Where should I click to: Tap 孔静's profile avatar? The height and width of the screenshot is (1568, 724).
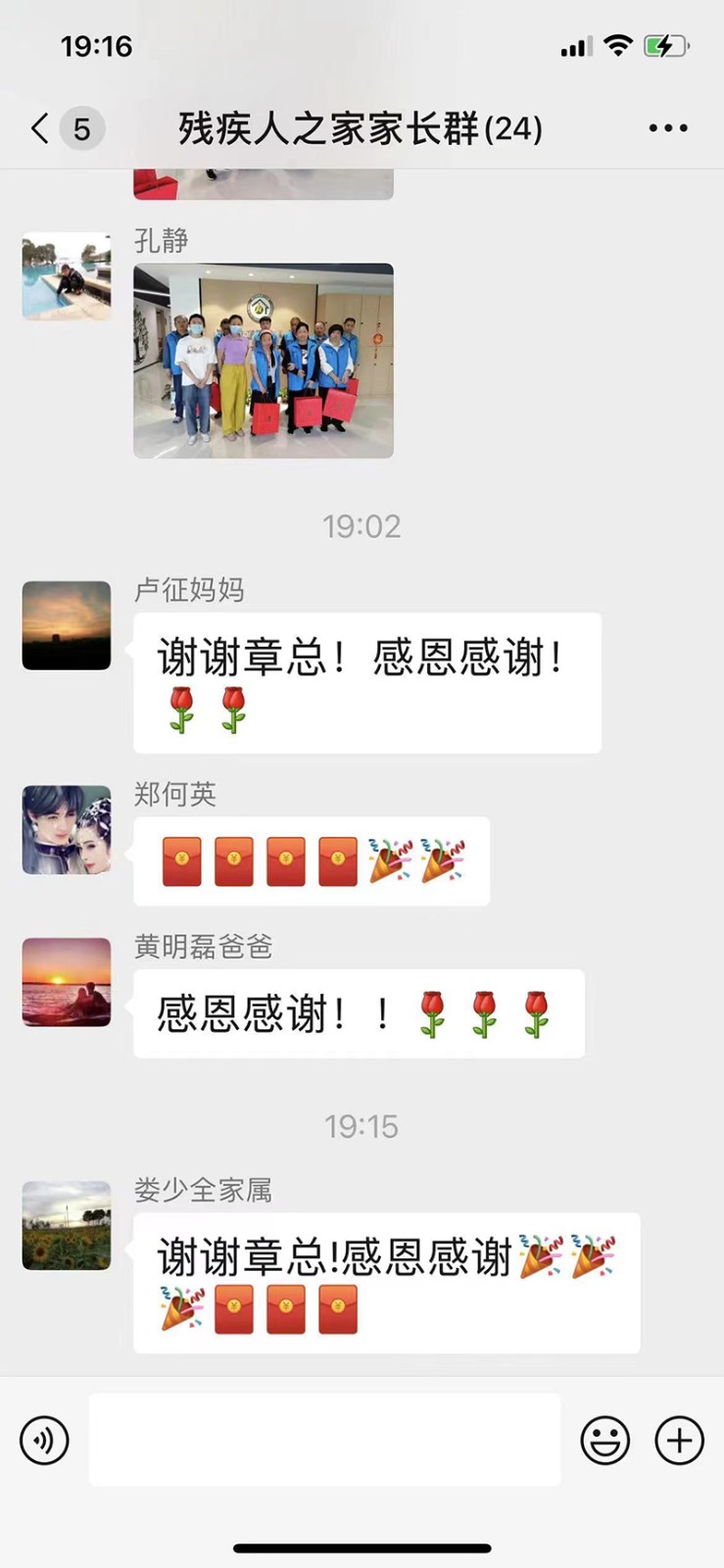pyautogui.click(x=67, y=276)
